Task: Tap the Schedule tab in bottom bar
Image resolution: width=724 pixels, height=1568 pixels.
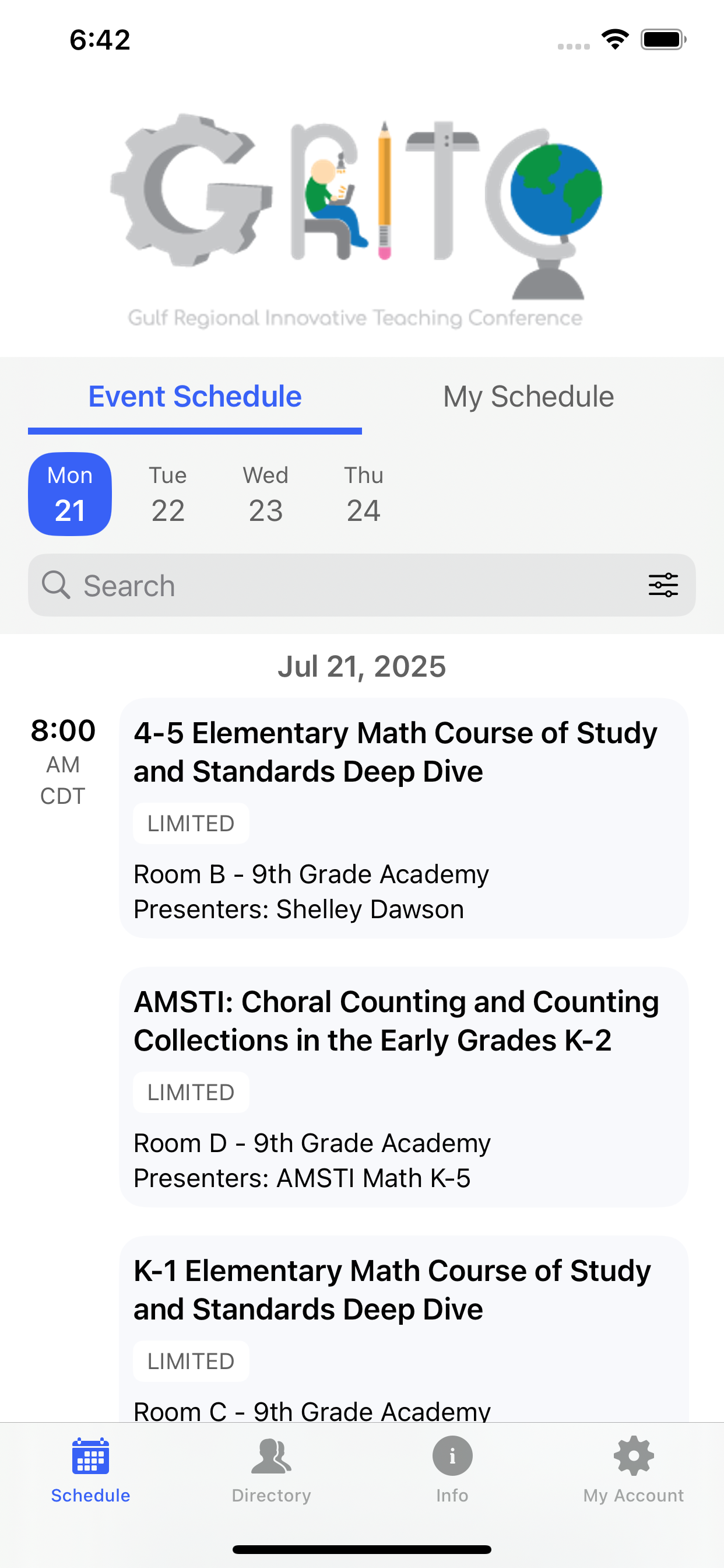Action: (91, 1470)
